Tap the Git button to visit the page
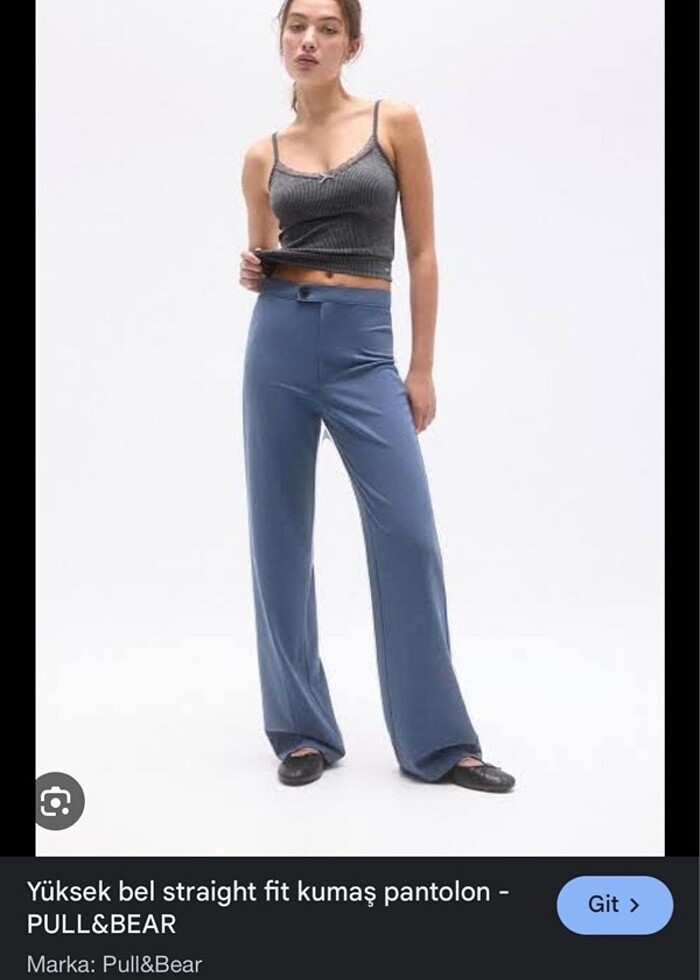 point(614,905)
